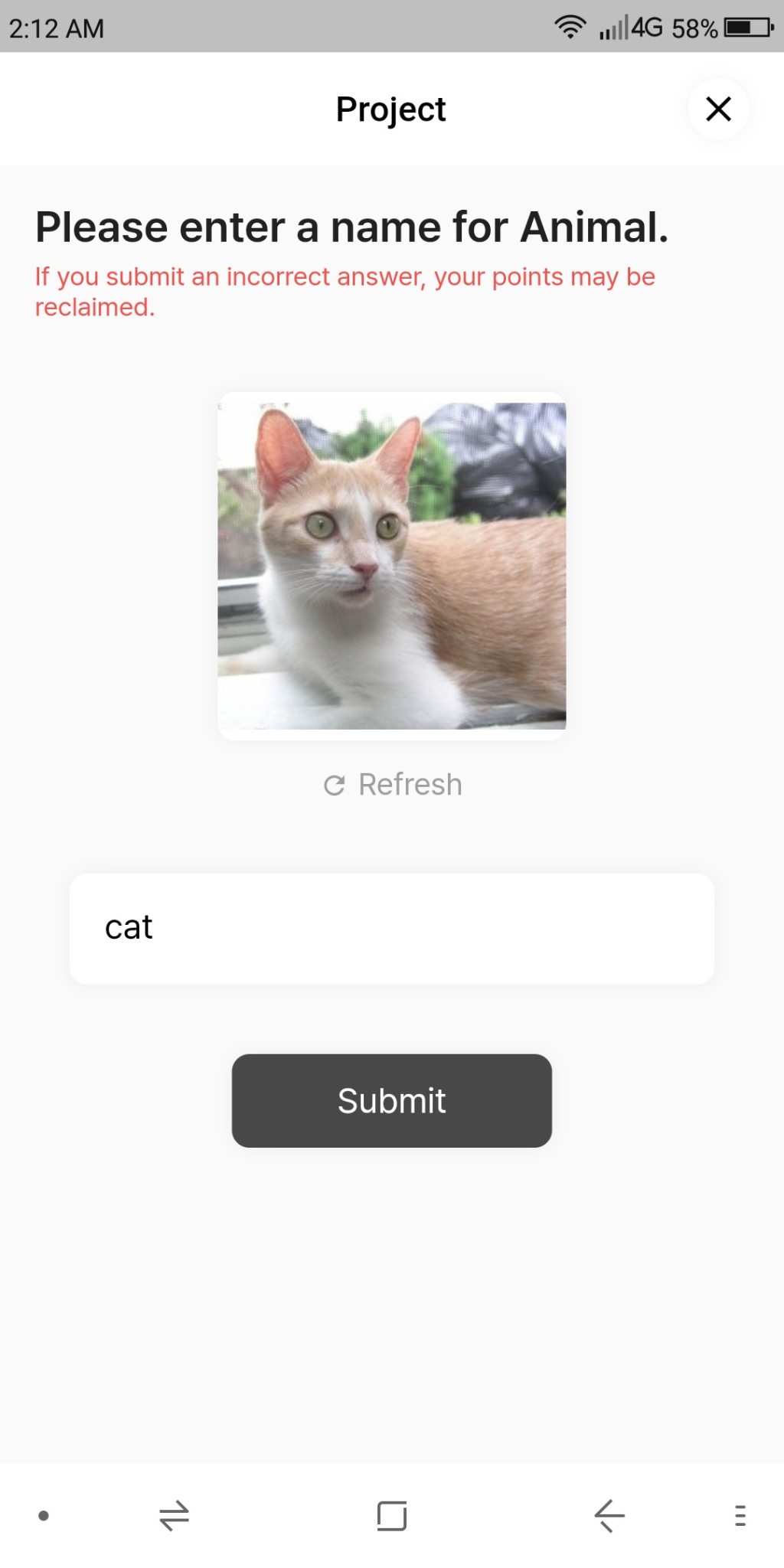Submit the answer
The width and height of the screenshot is (784, 1568).
391,1100
